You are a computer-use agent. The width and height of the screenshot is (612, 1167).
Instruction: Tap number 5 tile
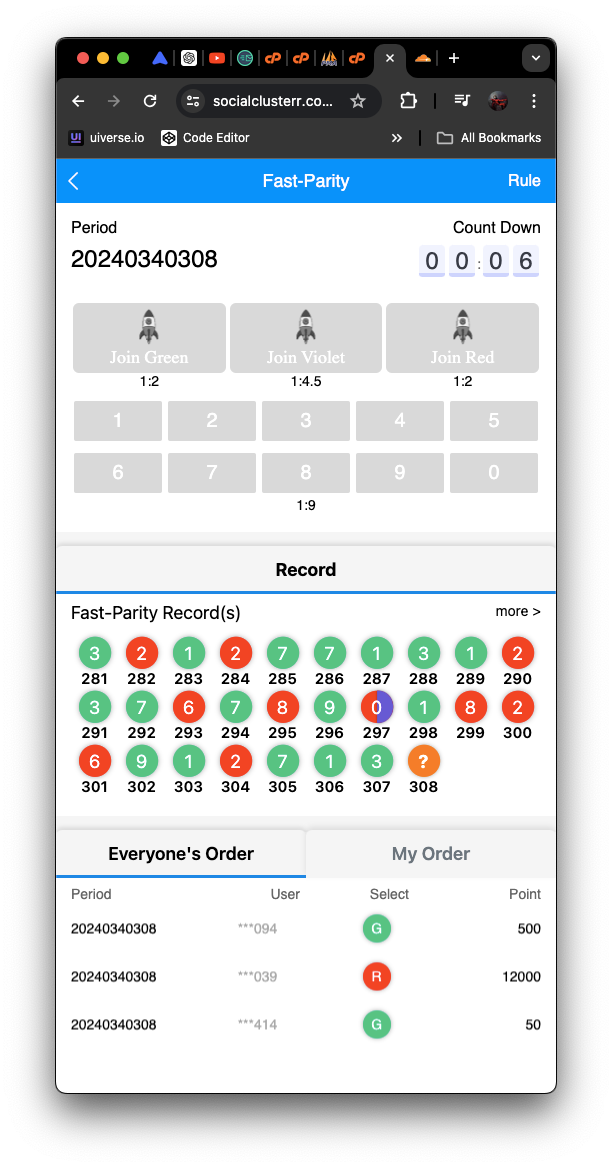click(494, 421)
